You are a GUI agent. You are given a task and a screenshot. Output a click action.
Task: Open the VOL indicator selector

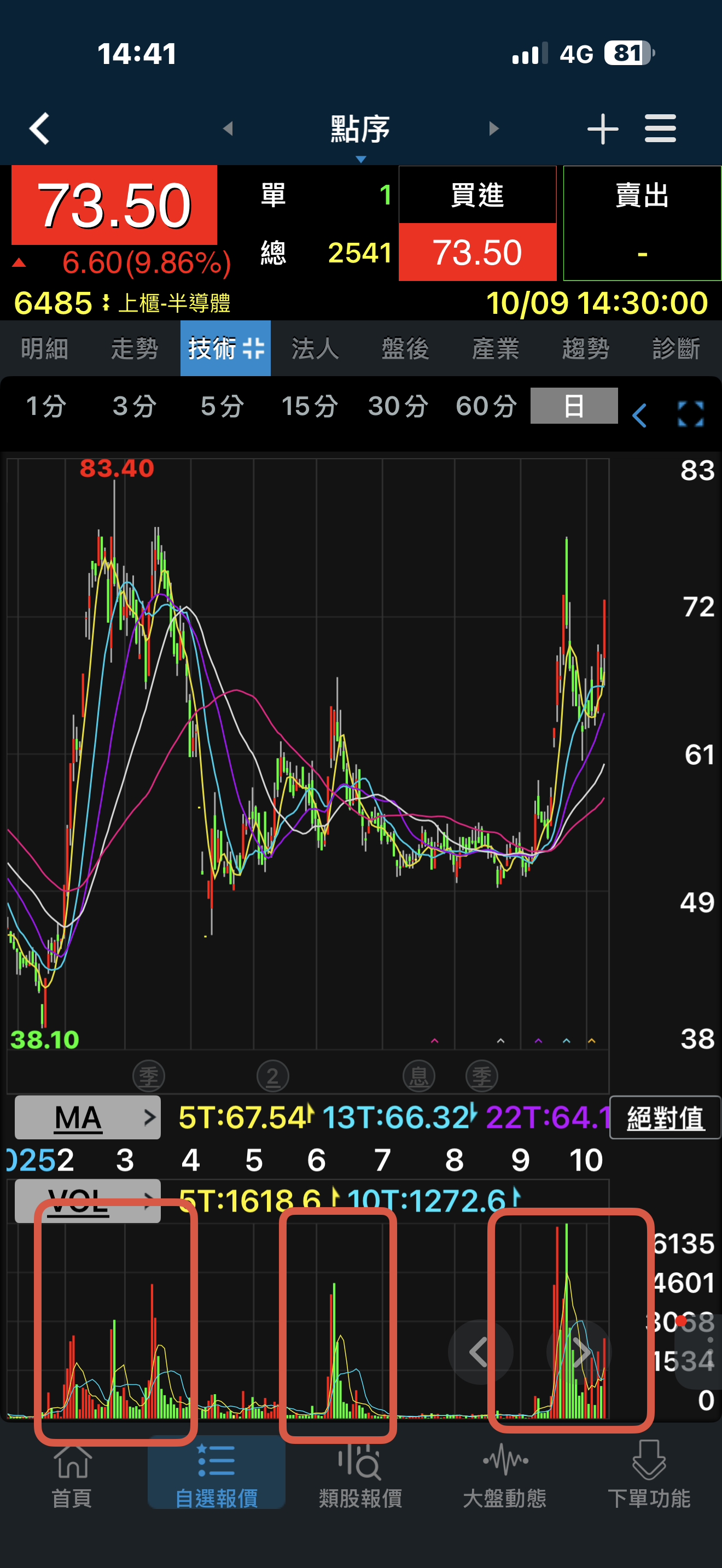pyautogui.click(x=88, y=1201)
